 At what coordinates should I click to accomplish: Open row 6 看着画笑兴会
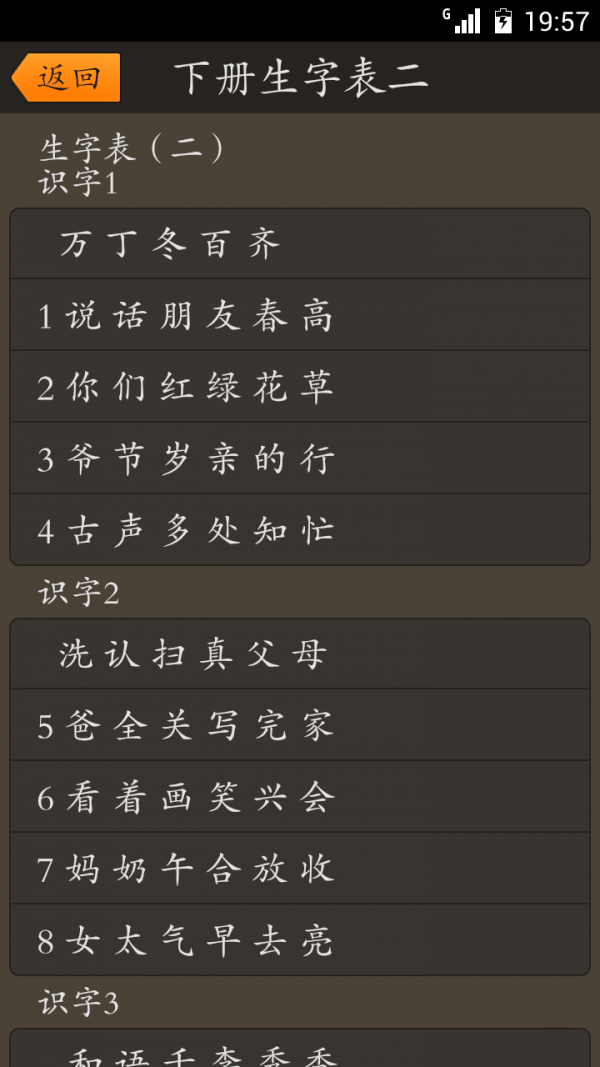tap(300, 797)
